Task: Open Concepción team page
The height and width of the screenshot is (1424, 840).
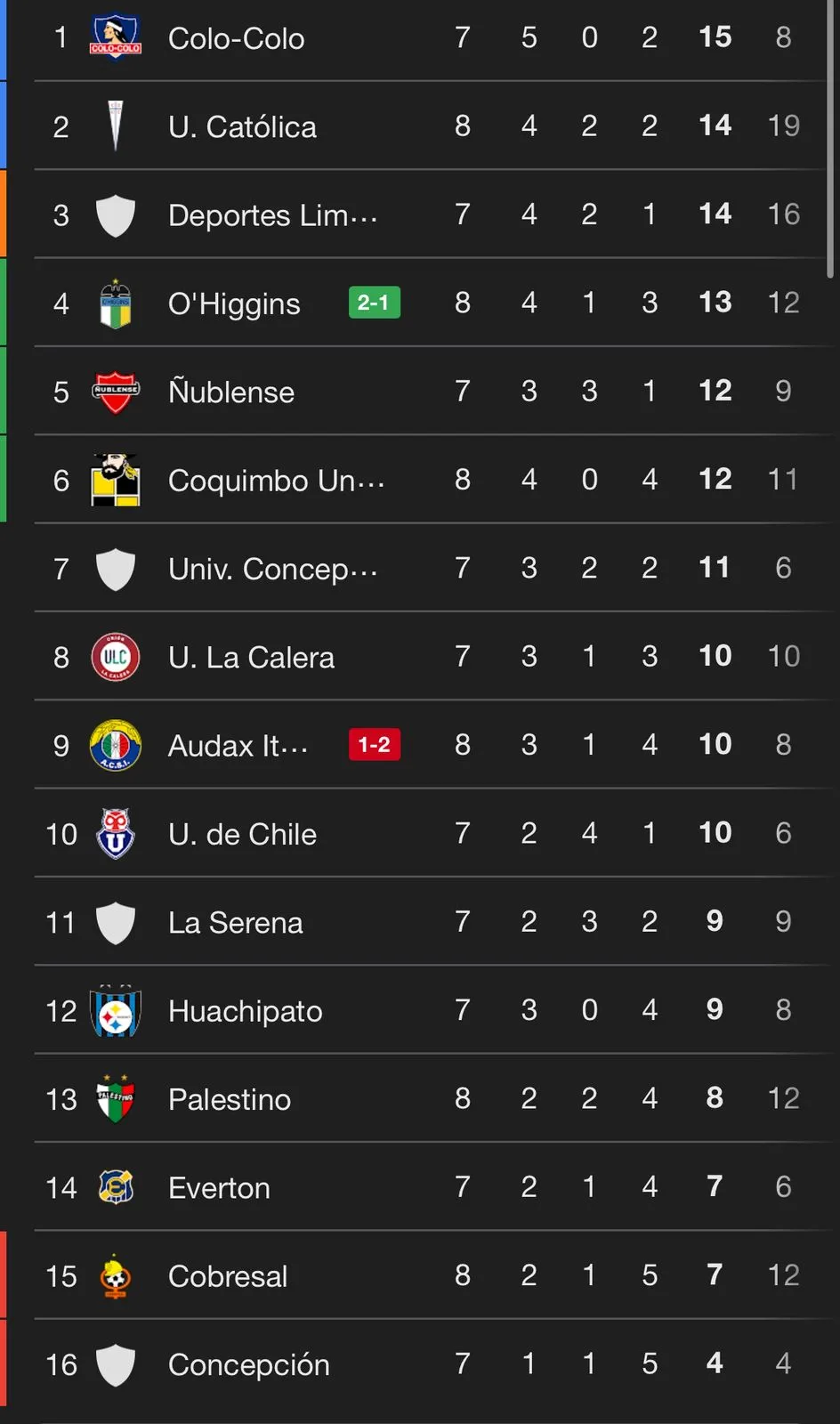Action: click(x=248, y=1364)
